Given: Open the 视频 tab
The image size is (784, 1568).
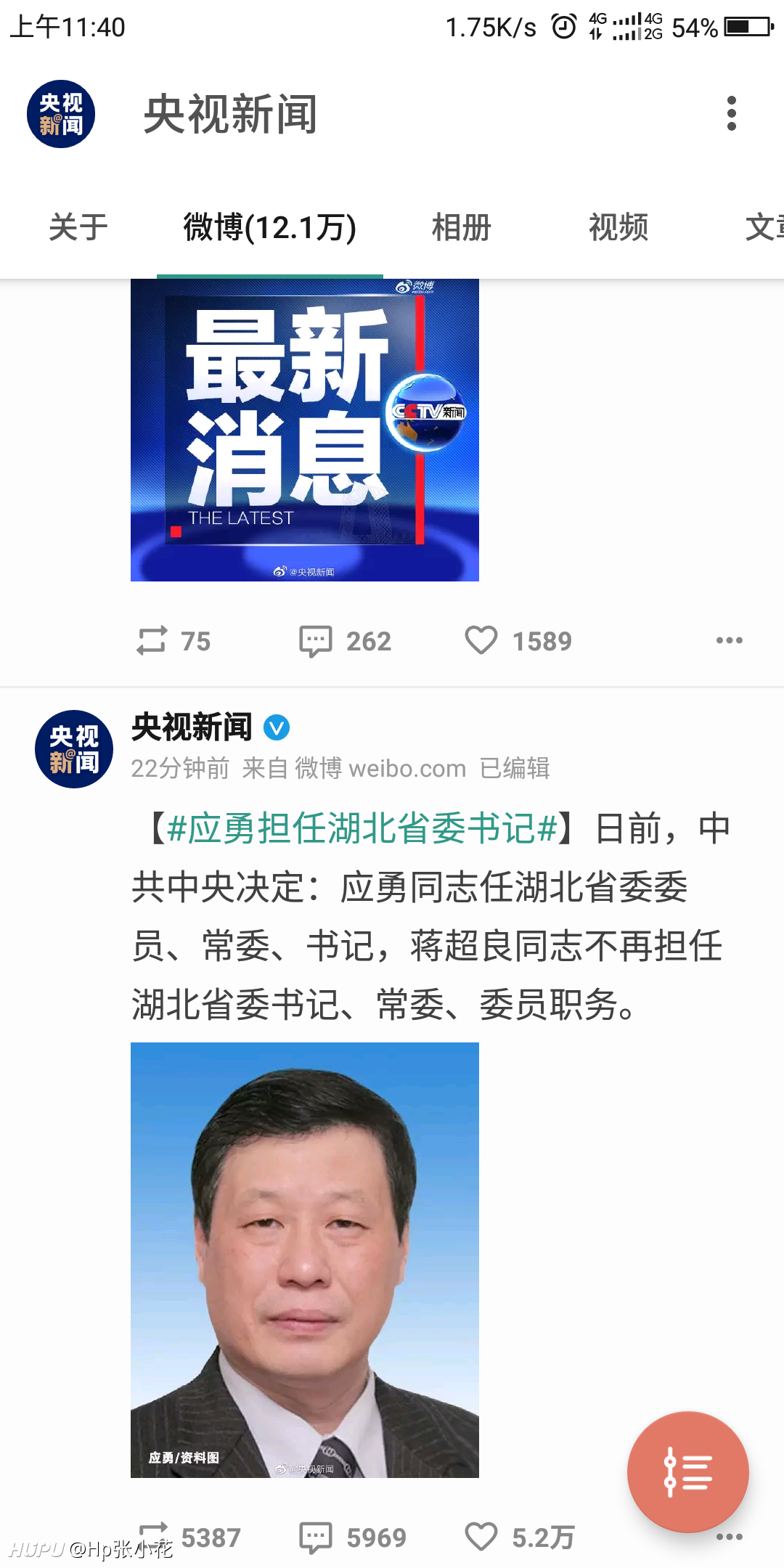Looking at the screenshot, I should point(618,227).
